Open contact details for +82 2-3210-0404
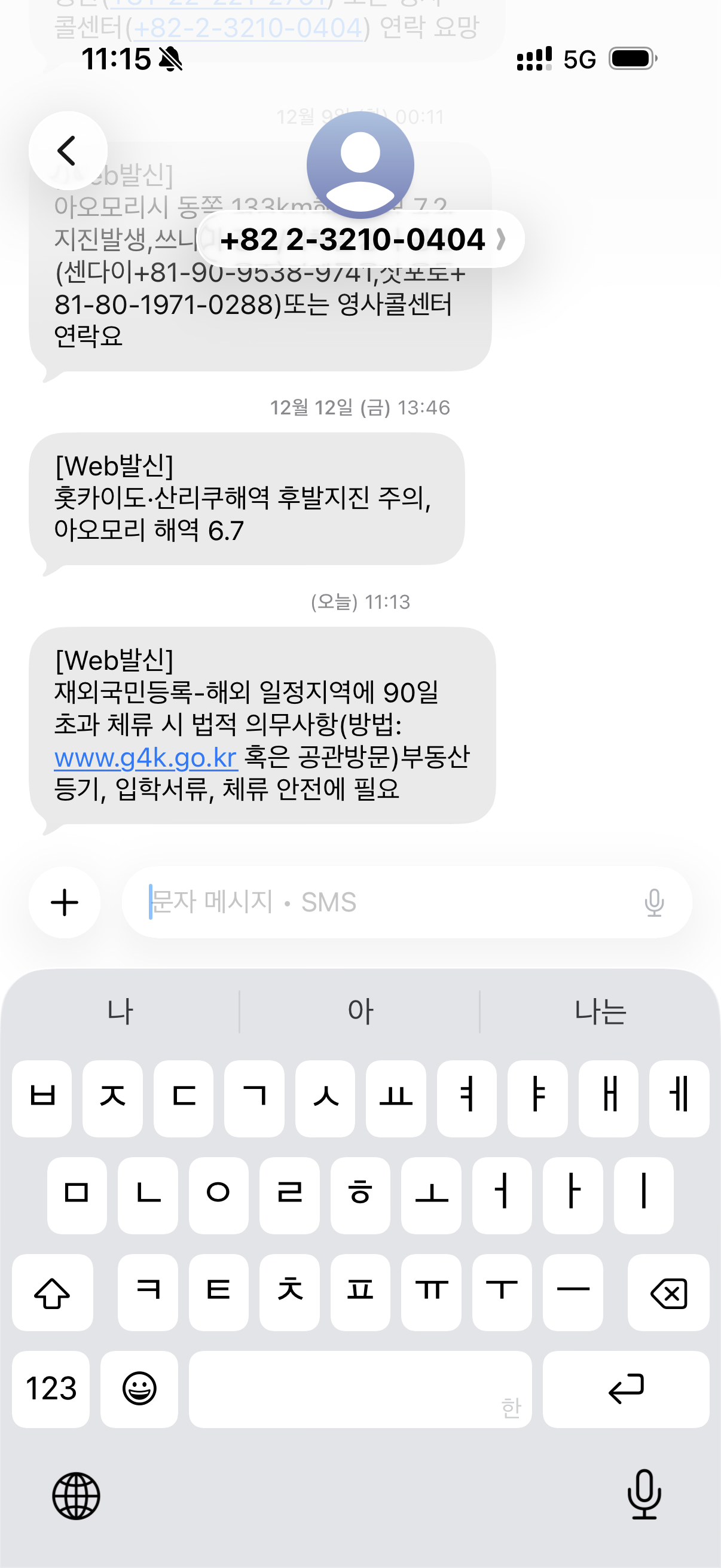Screen dimensions: 721x1568 pyautogui.click(x=361, y=239)
